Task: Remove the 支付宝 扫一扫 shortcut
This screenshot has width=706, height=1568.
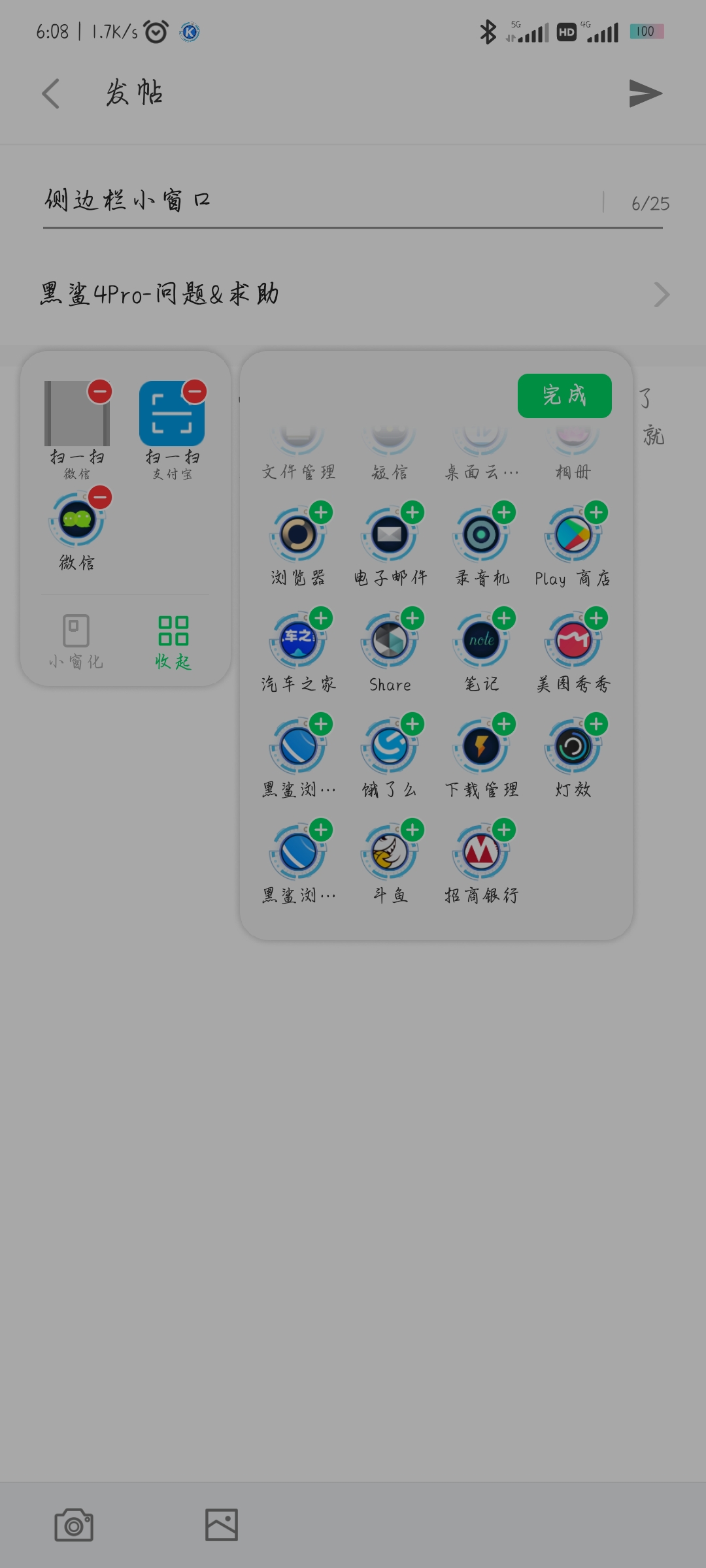Action: (x=195, y=392)
